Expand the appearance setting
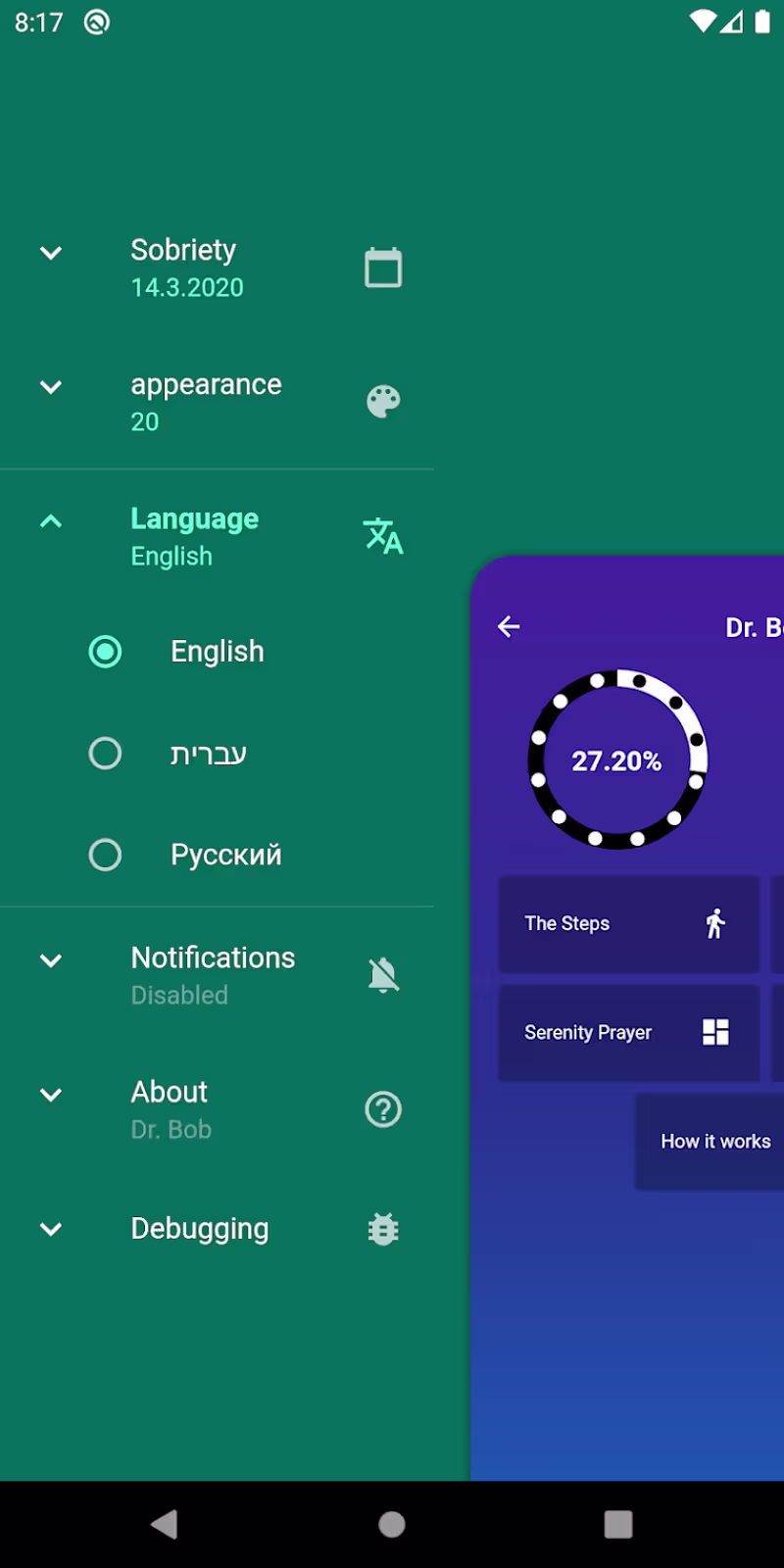The width and height of the screenshot is (784, 1568). (x=51, y=387)
